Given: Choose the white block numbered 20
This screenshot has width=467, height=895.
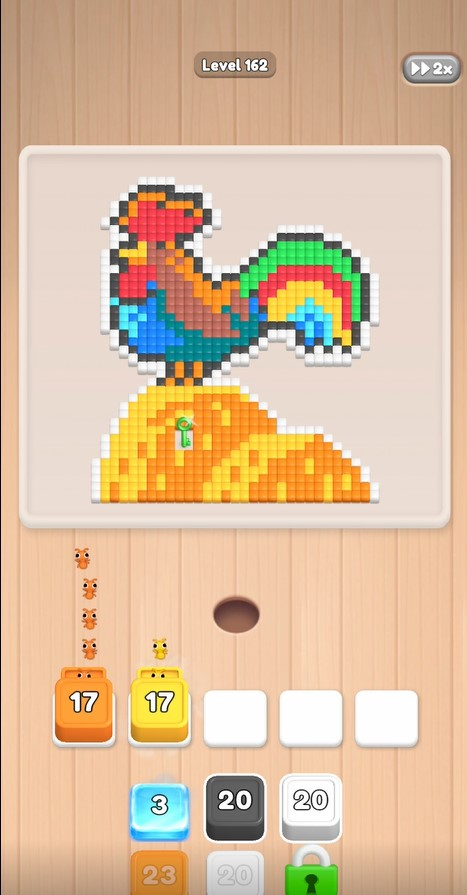Looking at the screenshot, I should (x=311, y=807).
